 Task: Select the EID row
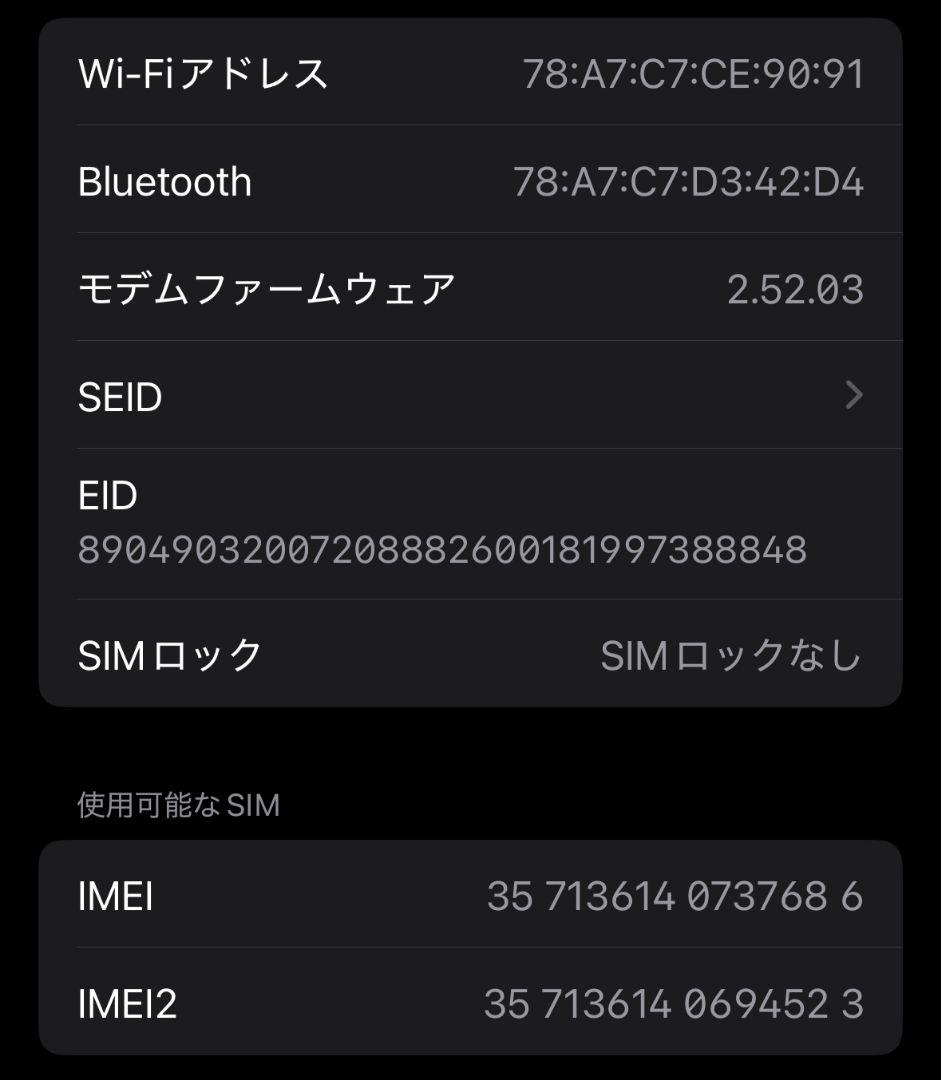[470, 520]
